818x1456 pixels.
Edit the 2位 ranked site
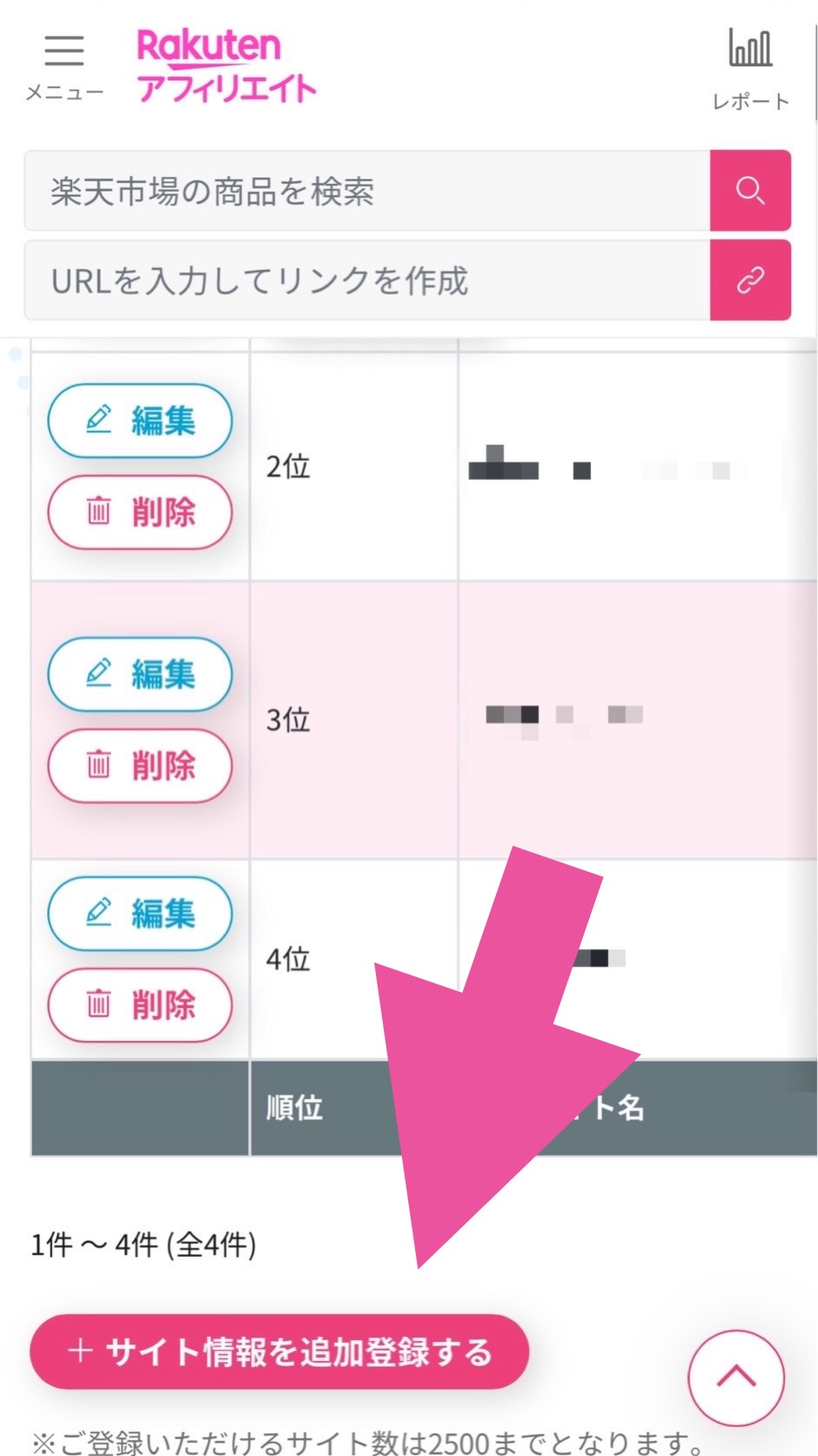point(140,420)
